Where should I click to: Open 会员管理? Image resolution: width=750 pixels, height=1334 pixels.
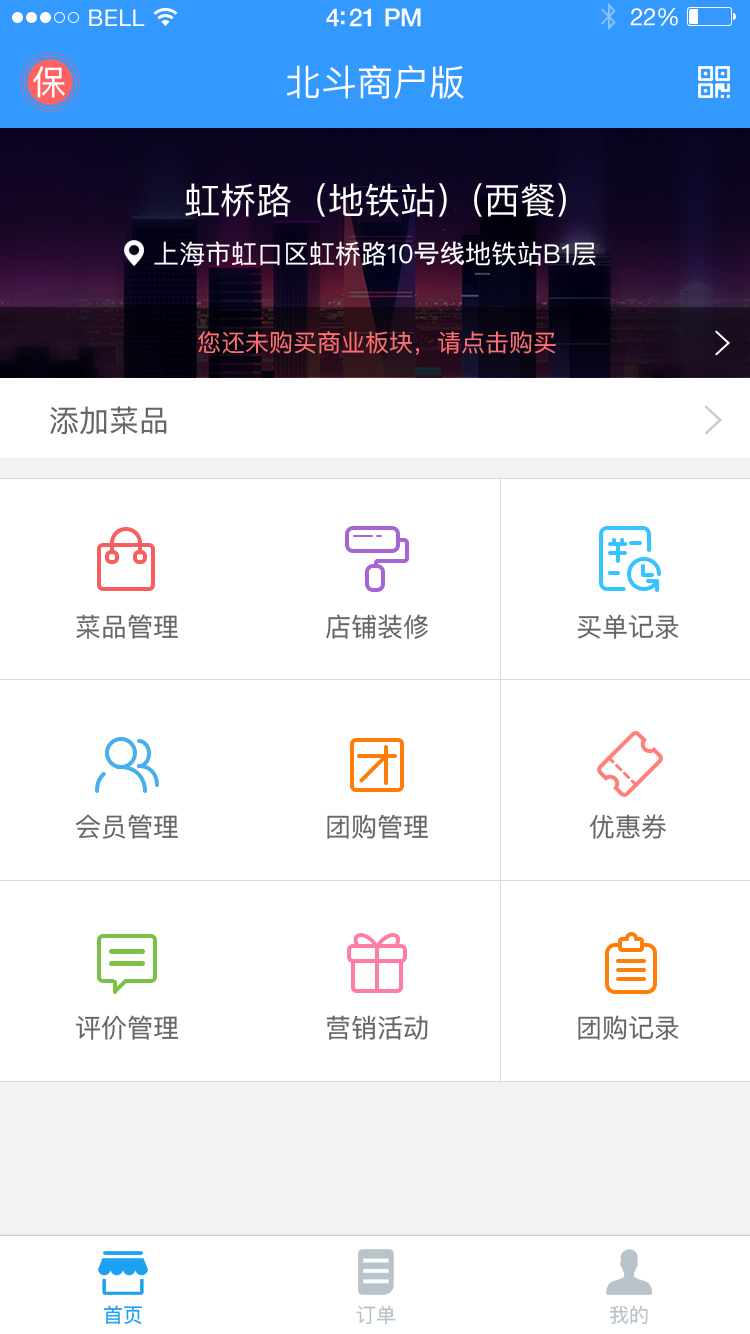pyautogui.click(x=126, y=782)
